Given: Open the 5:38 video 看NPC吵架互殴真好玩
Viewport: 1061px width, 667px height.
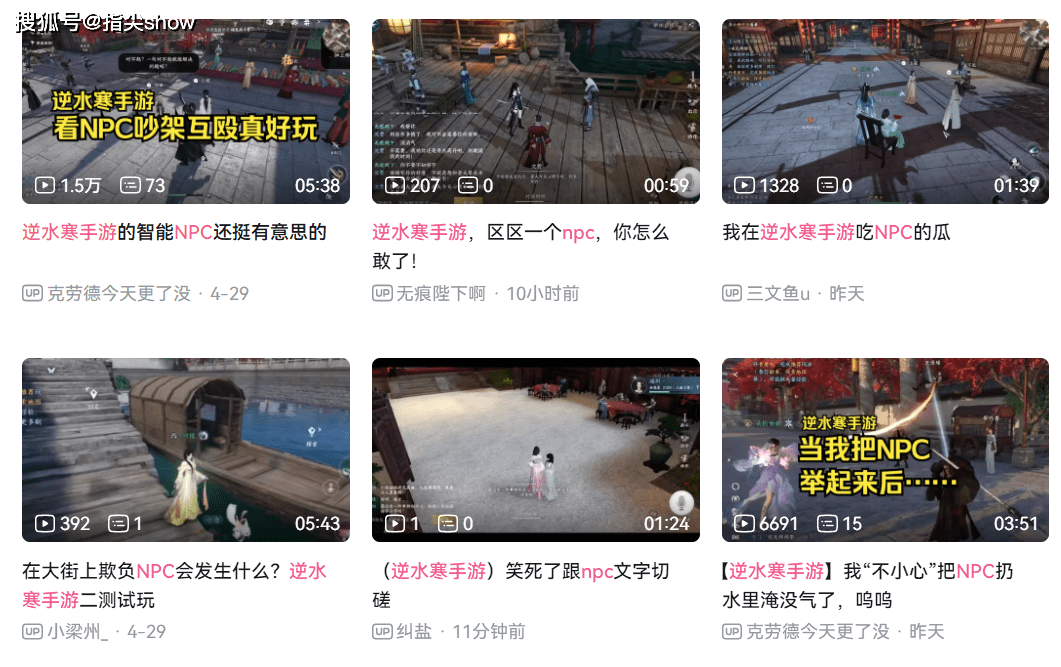Looking at the screenshot, I should click(x=186, y=111).
